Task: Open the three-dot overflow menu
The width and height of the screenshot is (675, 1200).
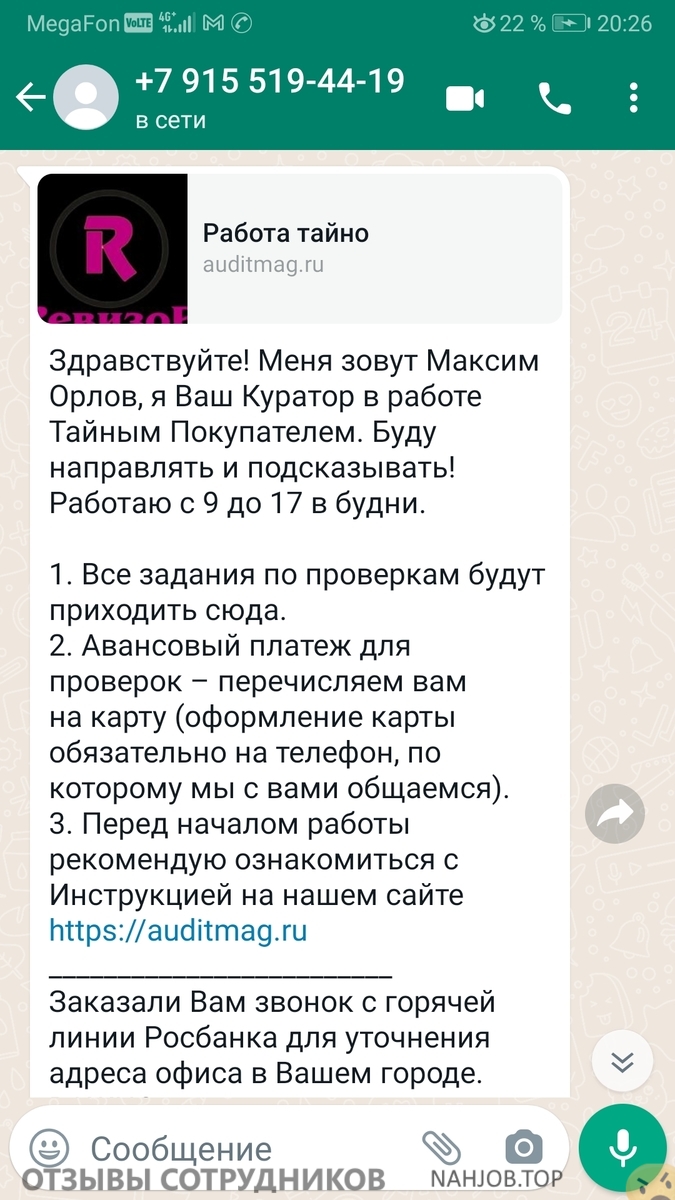Action: click(x=634, y=98)
